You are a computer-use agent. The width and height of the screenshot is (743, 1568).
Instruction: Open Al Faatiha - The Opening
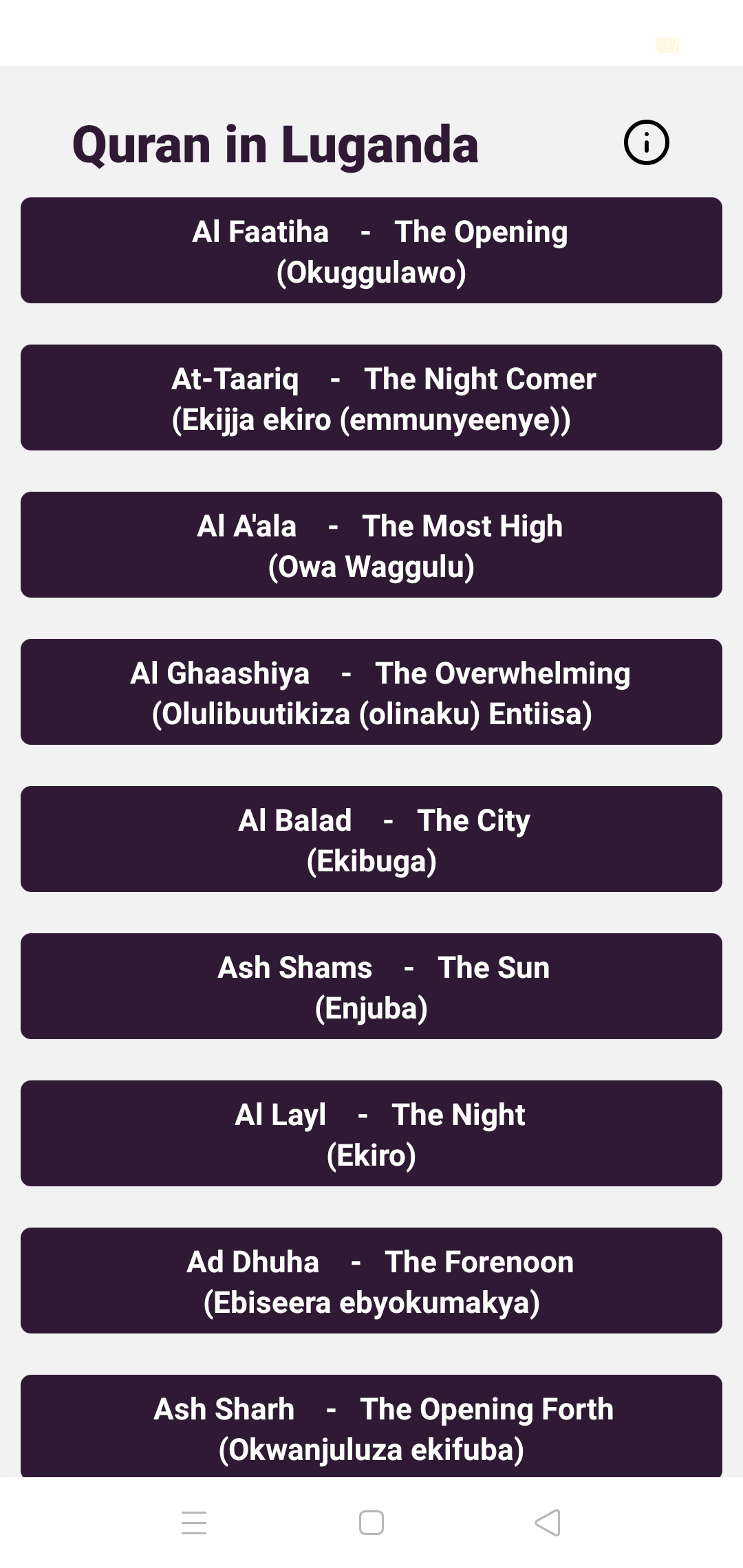[371, 250]
